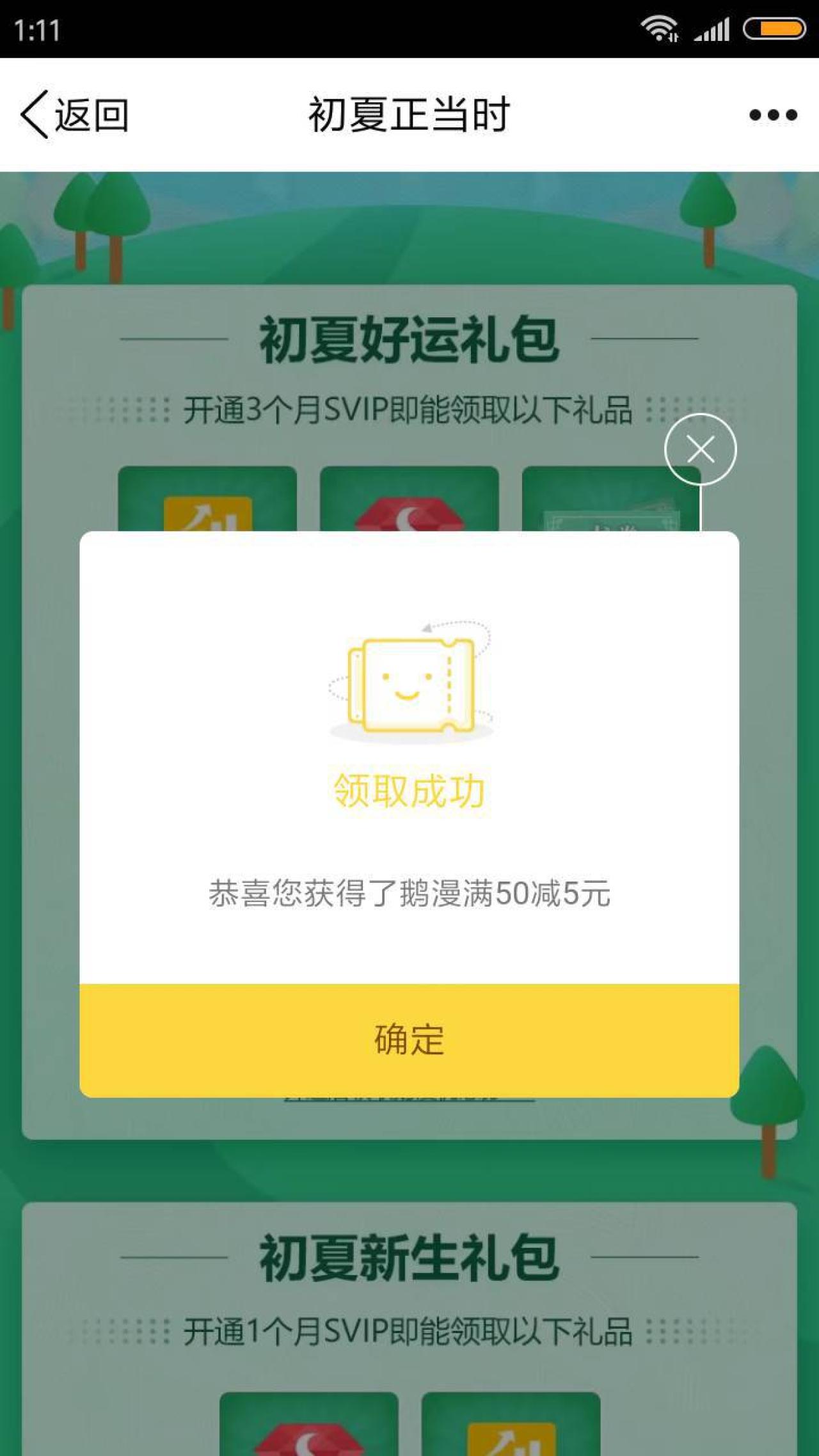Image resolution: width=819 pixels, height=1456 pixels.
Task: Close the 领取成功 popup with X
Action: 701,449
